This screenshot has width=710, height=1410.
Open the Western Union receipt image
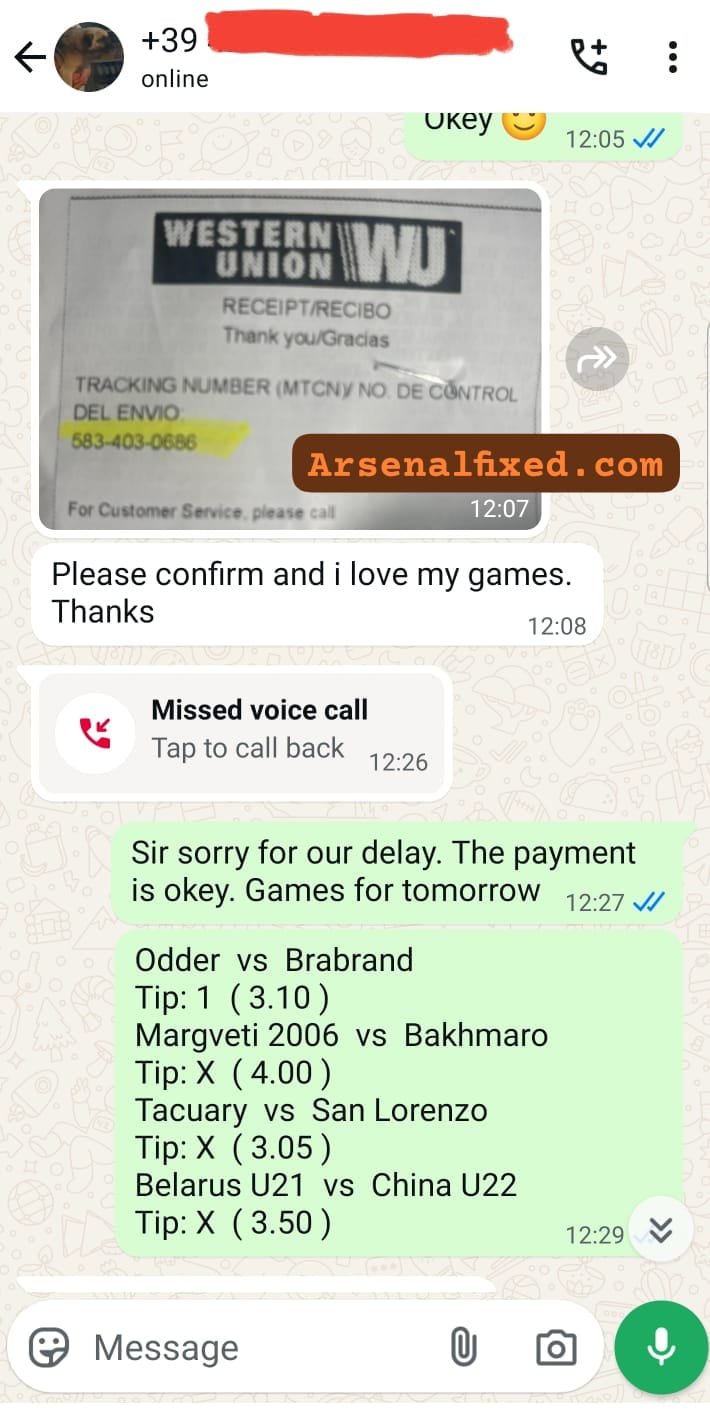(x=290, y=359)
